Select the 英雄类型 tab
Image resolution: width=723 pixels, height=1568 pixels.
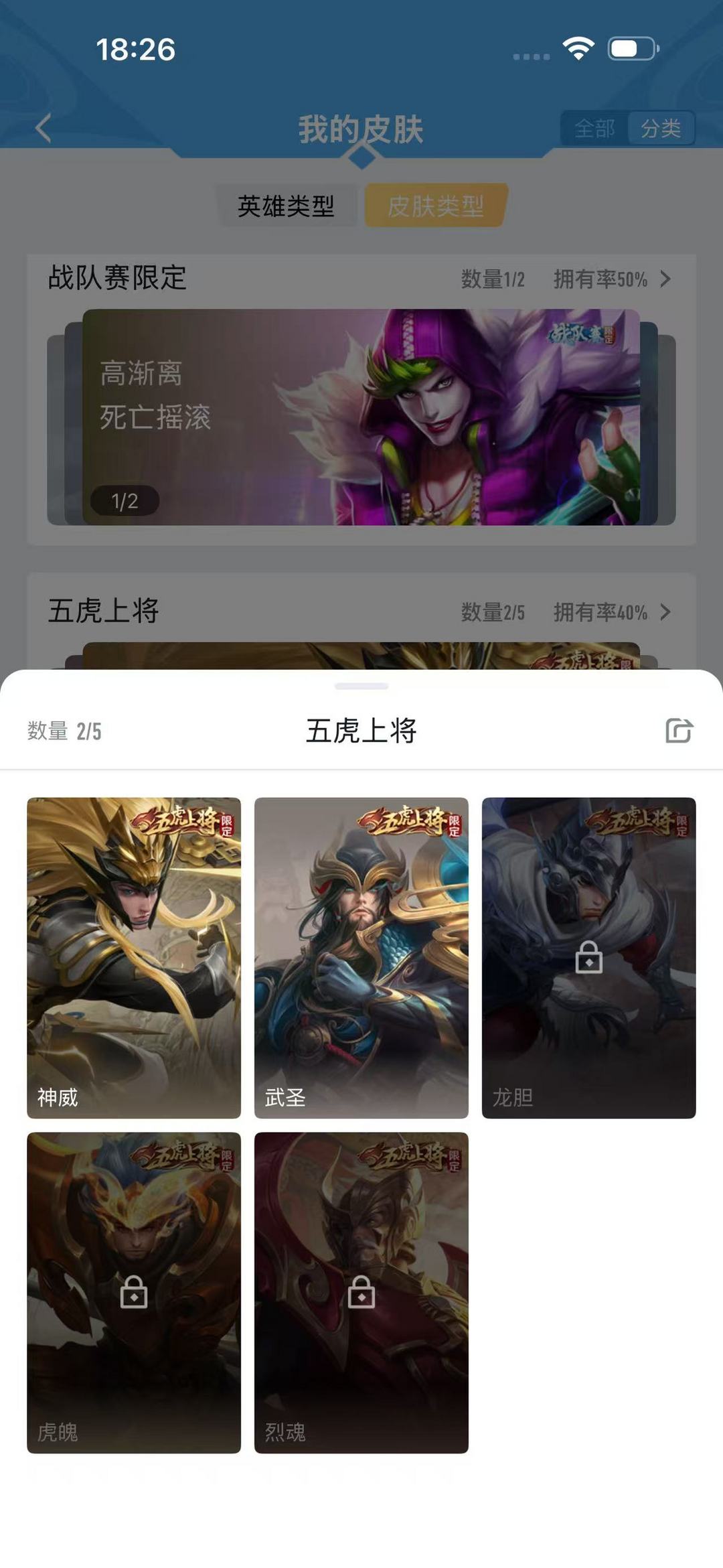(286, 206)
